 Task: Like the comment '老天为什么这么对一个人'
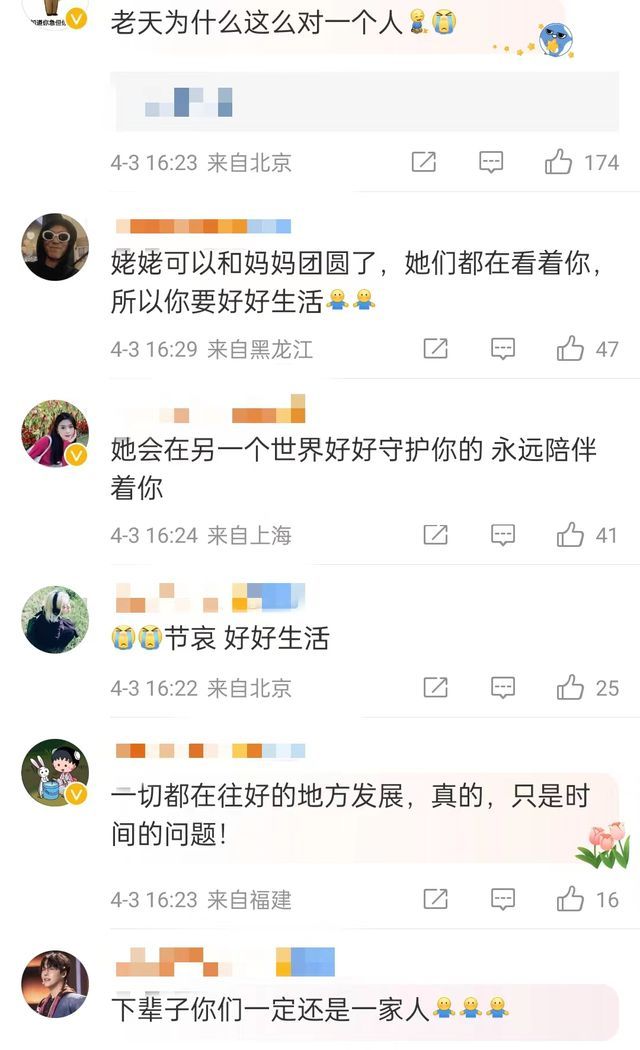pyautogui.click(x=559, y=162)
